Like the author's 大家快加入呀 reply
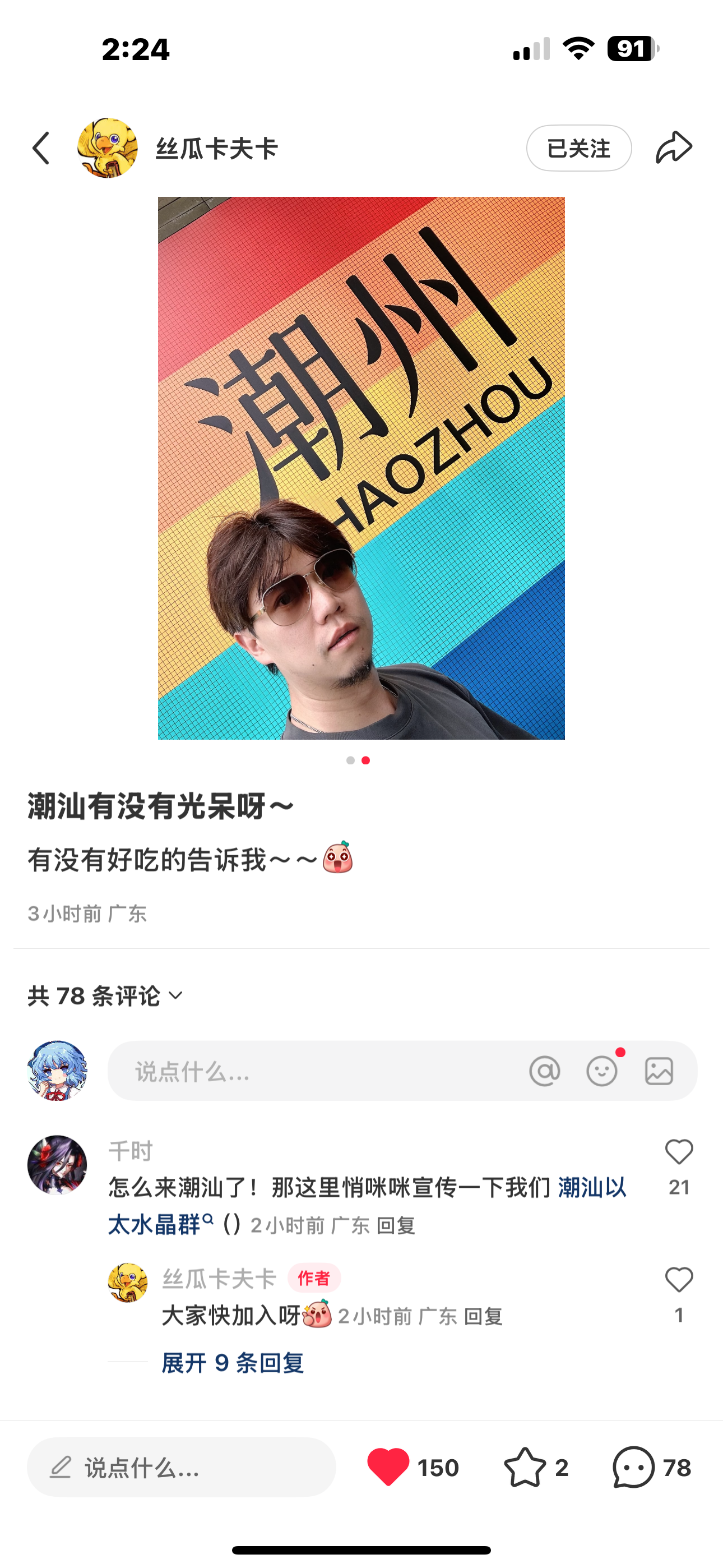This screenshot has height=1568, width=723. coord(679,1279)
